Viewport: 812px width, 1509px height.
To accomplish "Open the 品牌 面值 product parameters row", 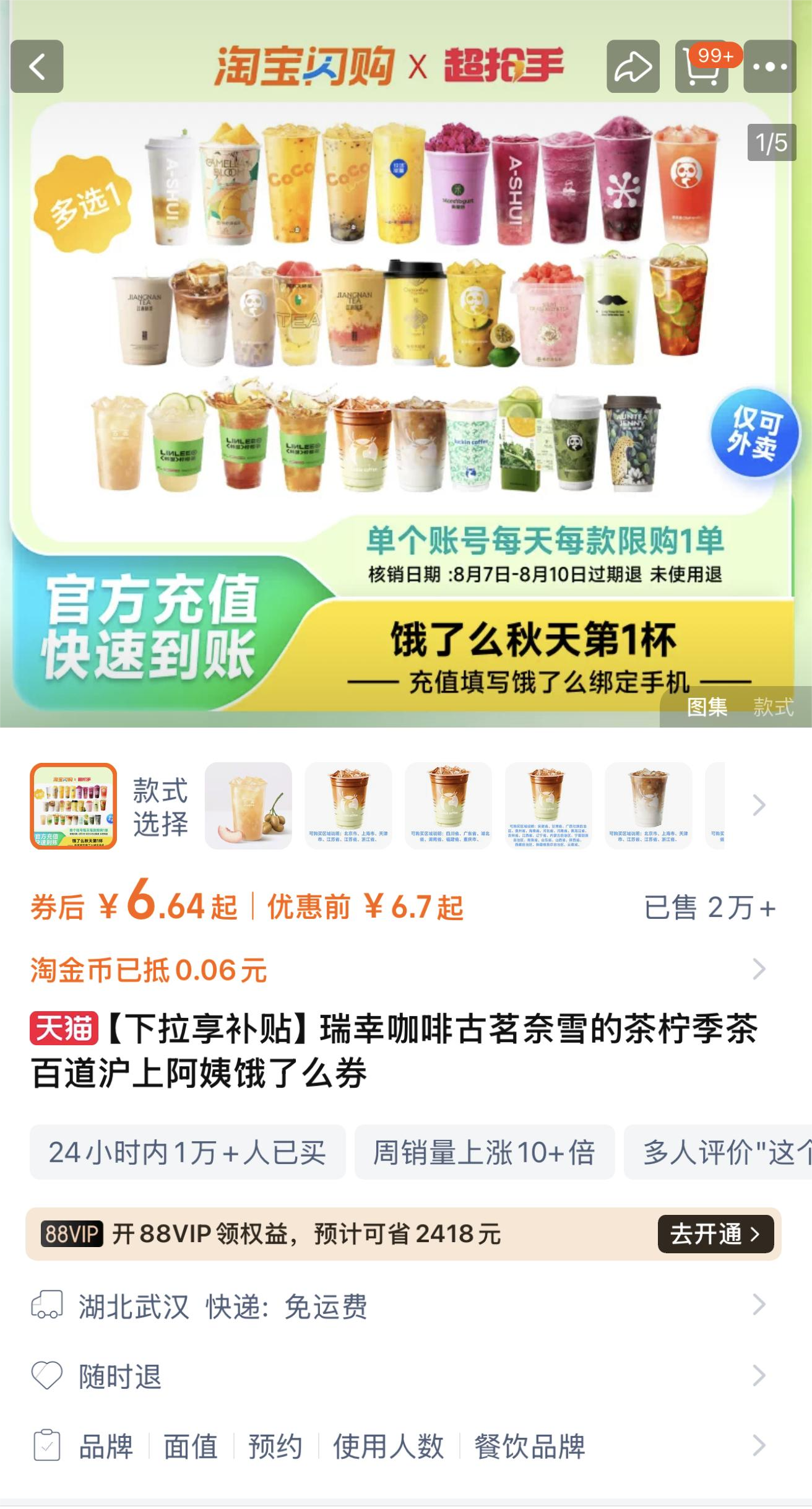I will [x=396, y=1446].
